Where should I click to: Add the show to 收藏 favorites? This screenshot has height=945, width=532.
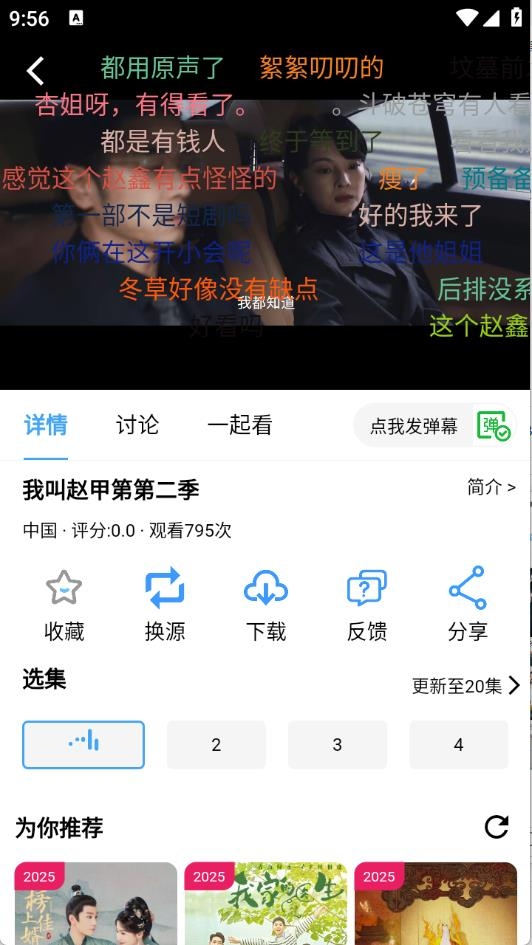[64, 605]
